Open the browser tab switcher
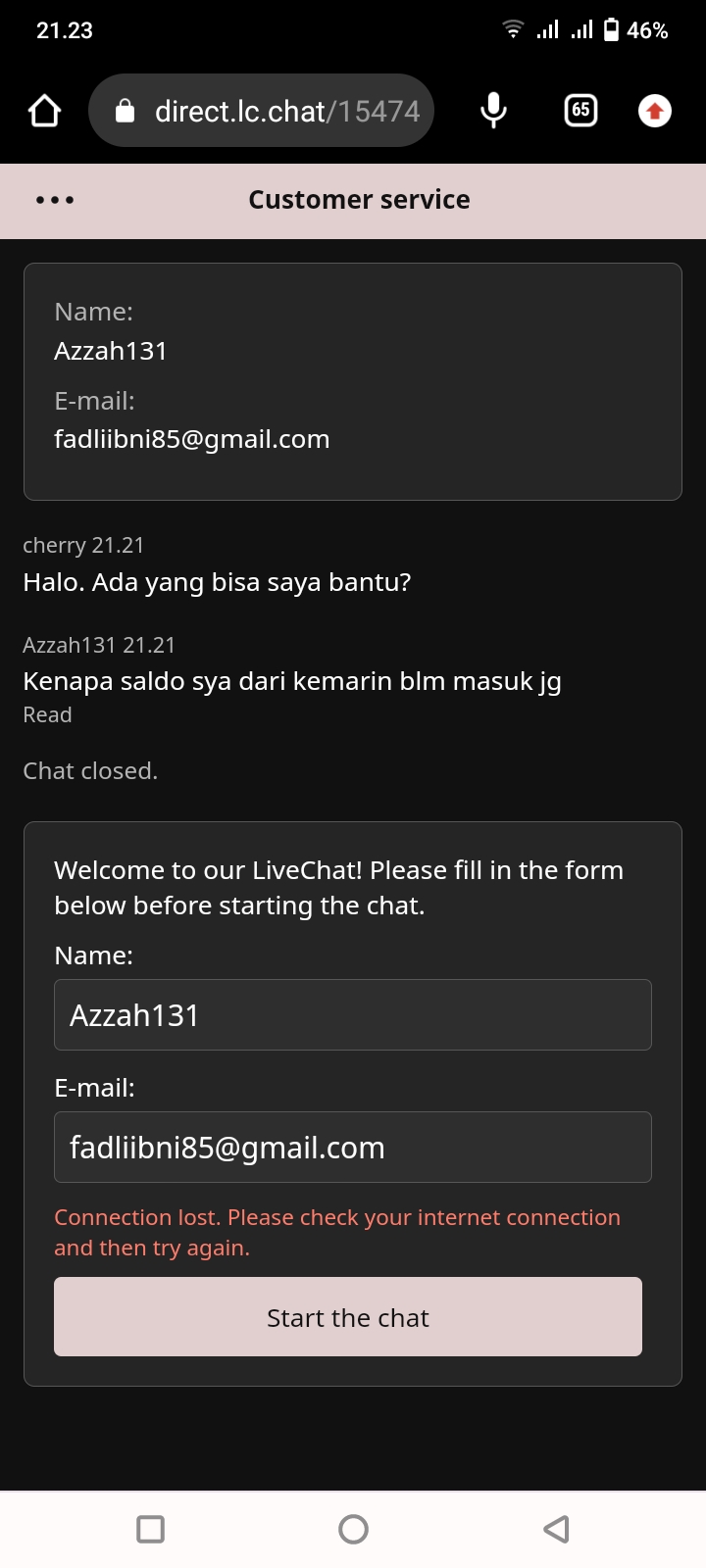Image resolution: width=706 pixels, height=1568 pixels. tap(580, 110)
